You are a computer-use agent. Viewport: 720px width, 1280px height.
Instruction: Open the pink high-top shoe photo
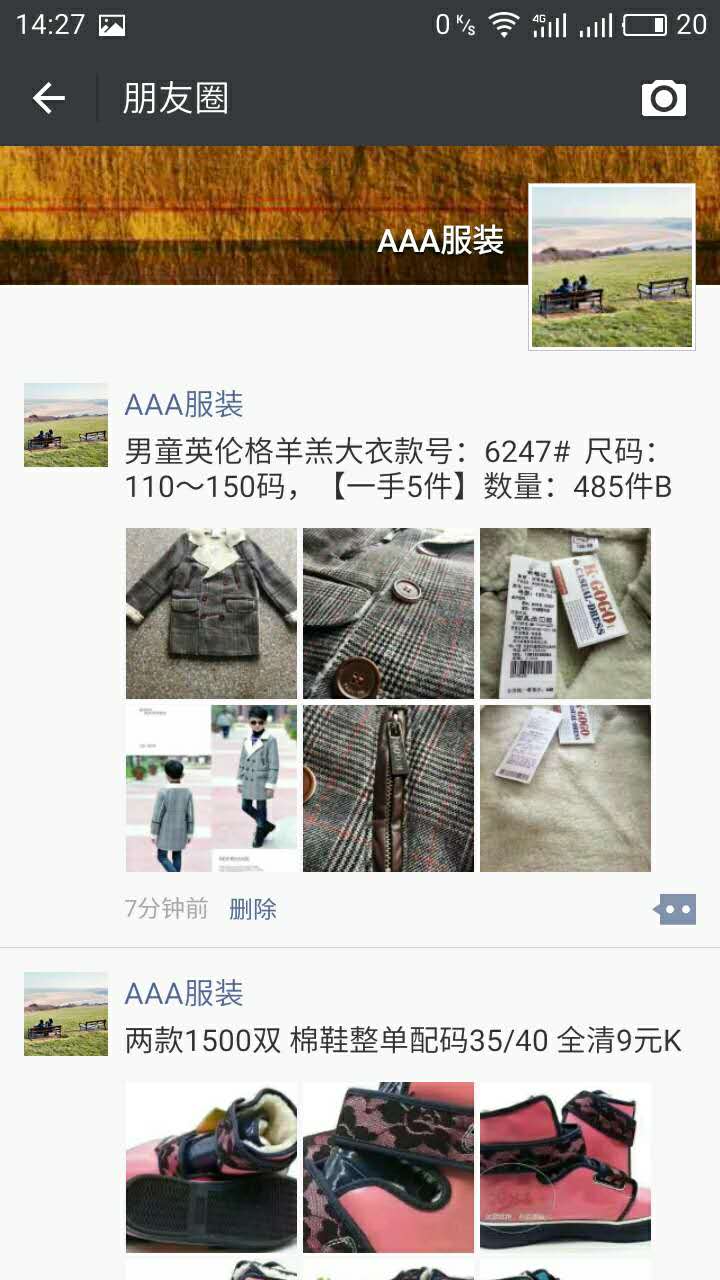click(565, 1166)
